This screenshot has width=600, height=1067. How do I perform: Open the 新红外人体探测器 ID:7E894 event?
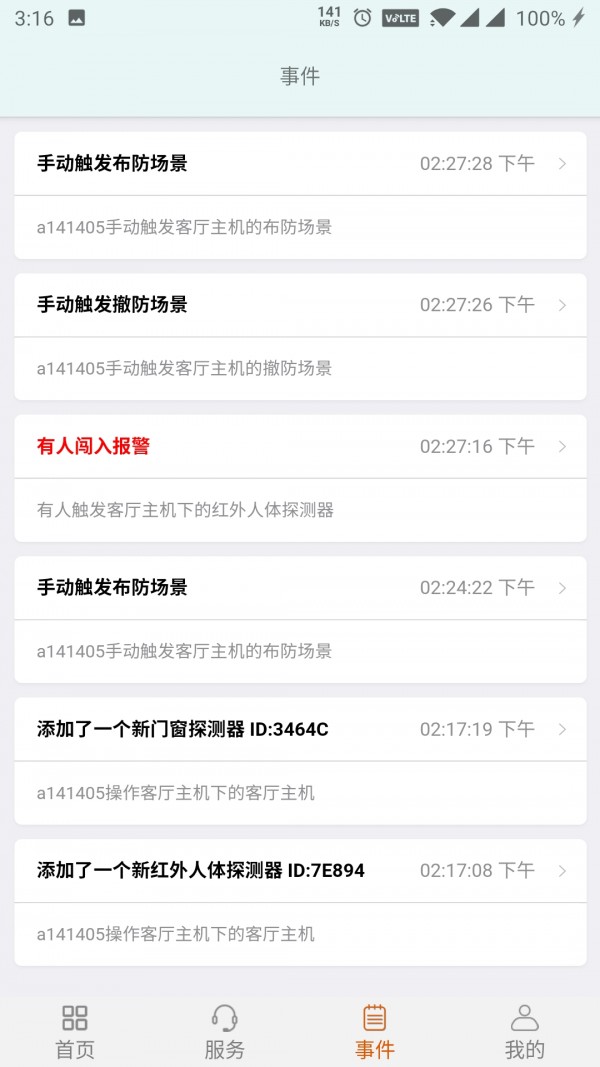coord(300,871)
